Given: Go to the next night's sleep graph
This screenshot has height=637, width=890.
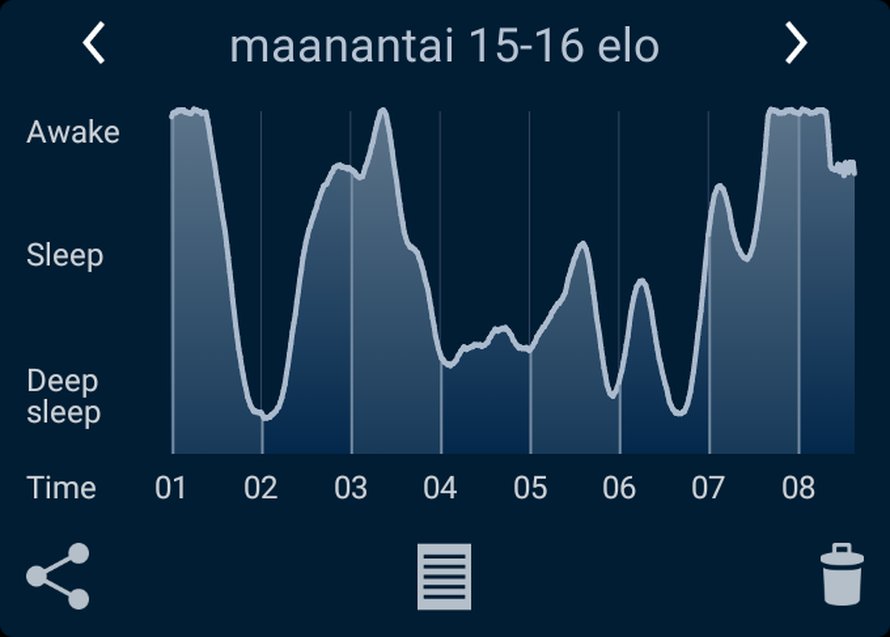Looking at the screenshot, I should [x=795, y=44].
